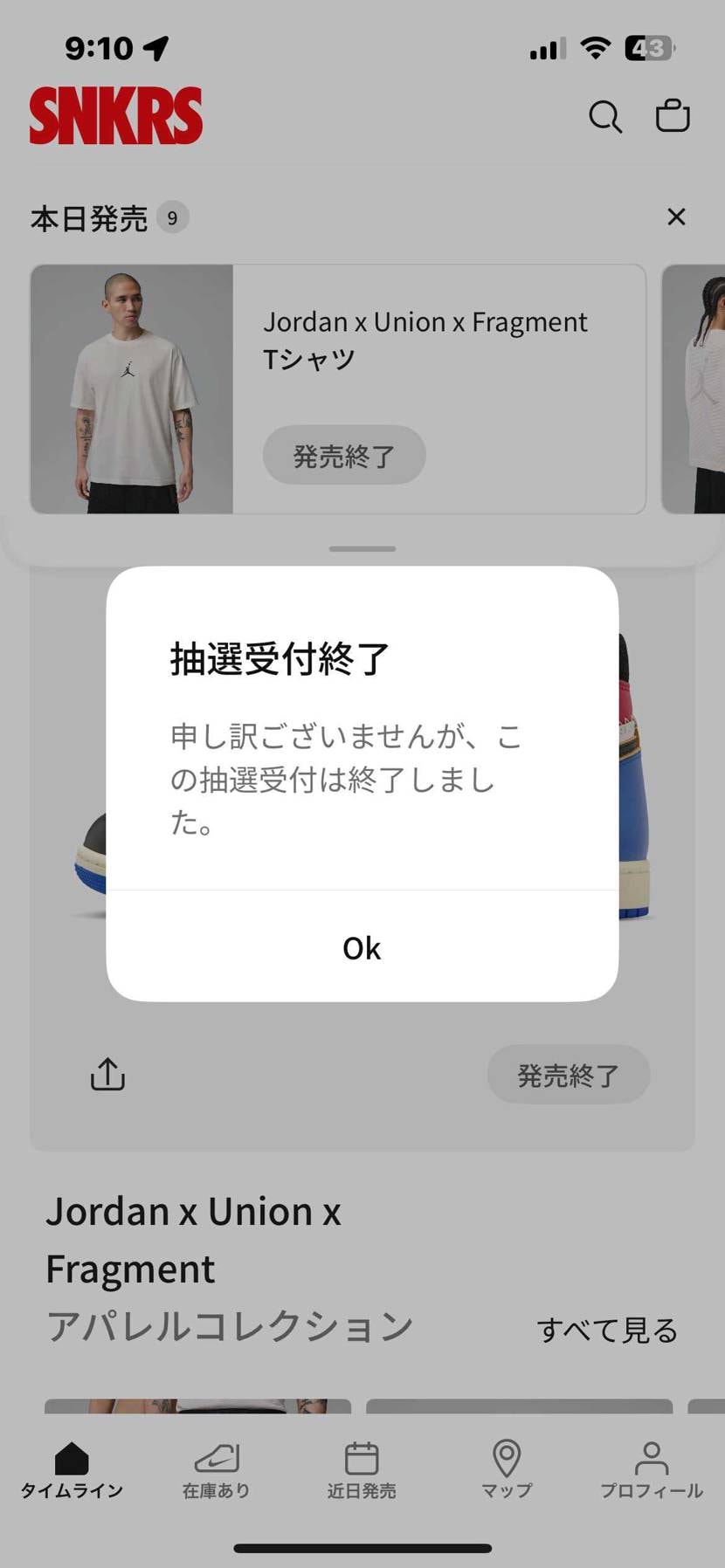Dismiss the 本日発売 section with the X
This screenshot has width=725, height=1568.
(x=676, y=217)
